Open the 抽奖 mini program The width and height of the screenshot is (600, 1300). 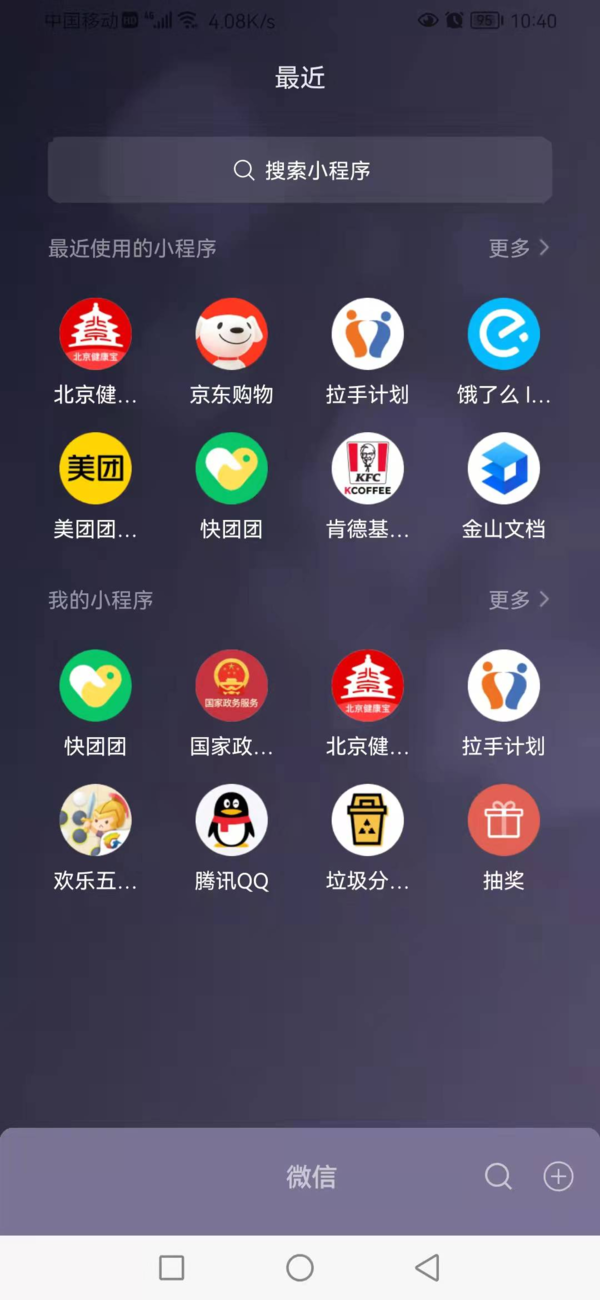click(503, 820)
